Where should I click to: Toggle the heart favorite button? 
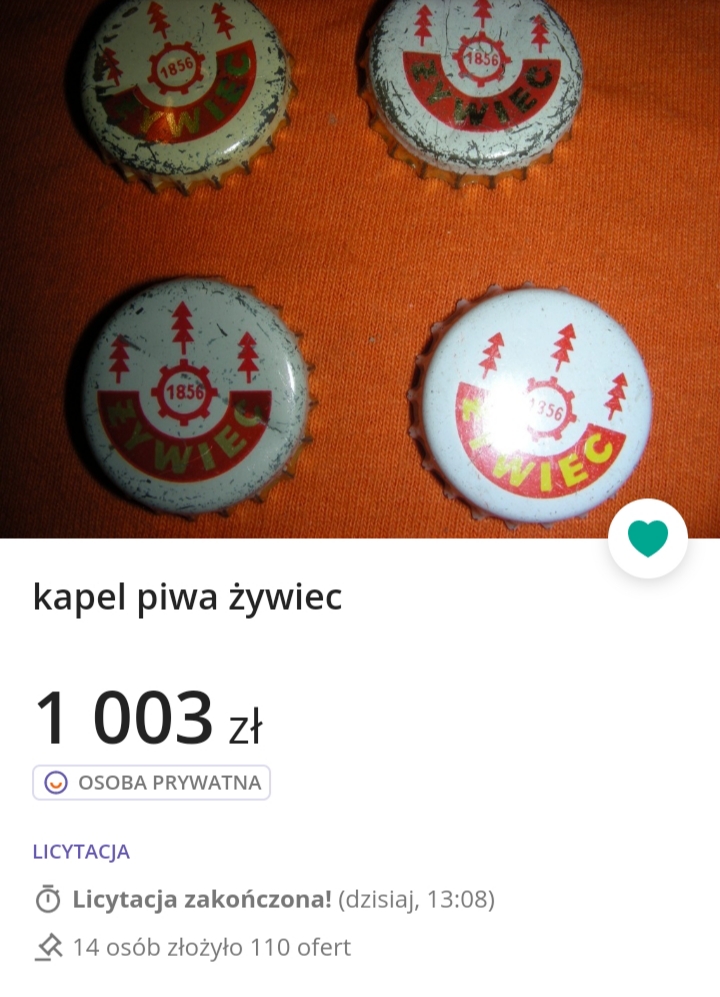(x=647, y=538)
